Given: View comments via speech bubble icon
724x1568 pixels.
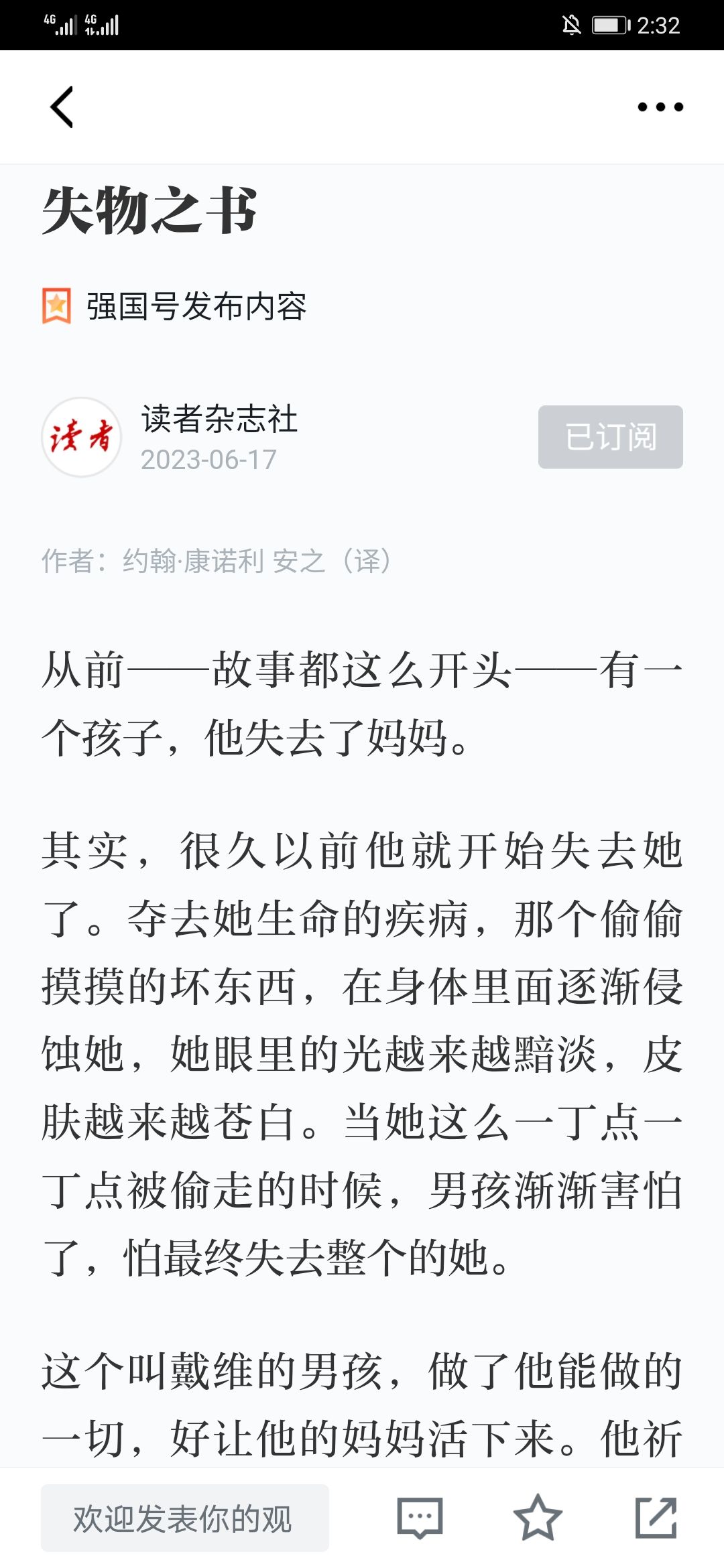Looking at the screenshot, I should point(420,1518).
